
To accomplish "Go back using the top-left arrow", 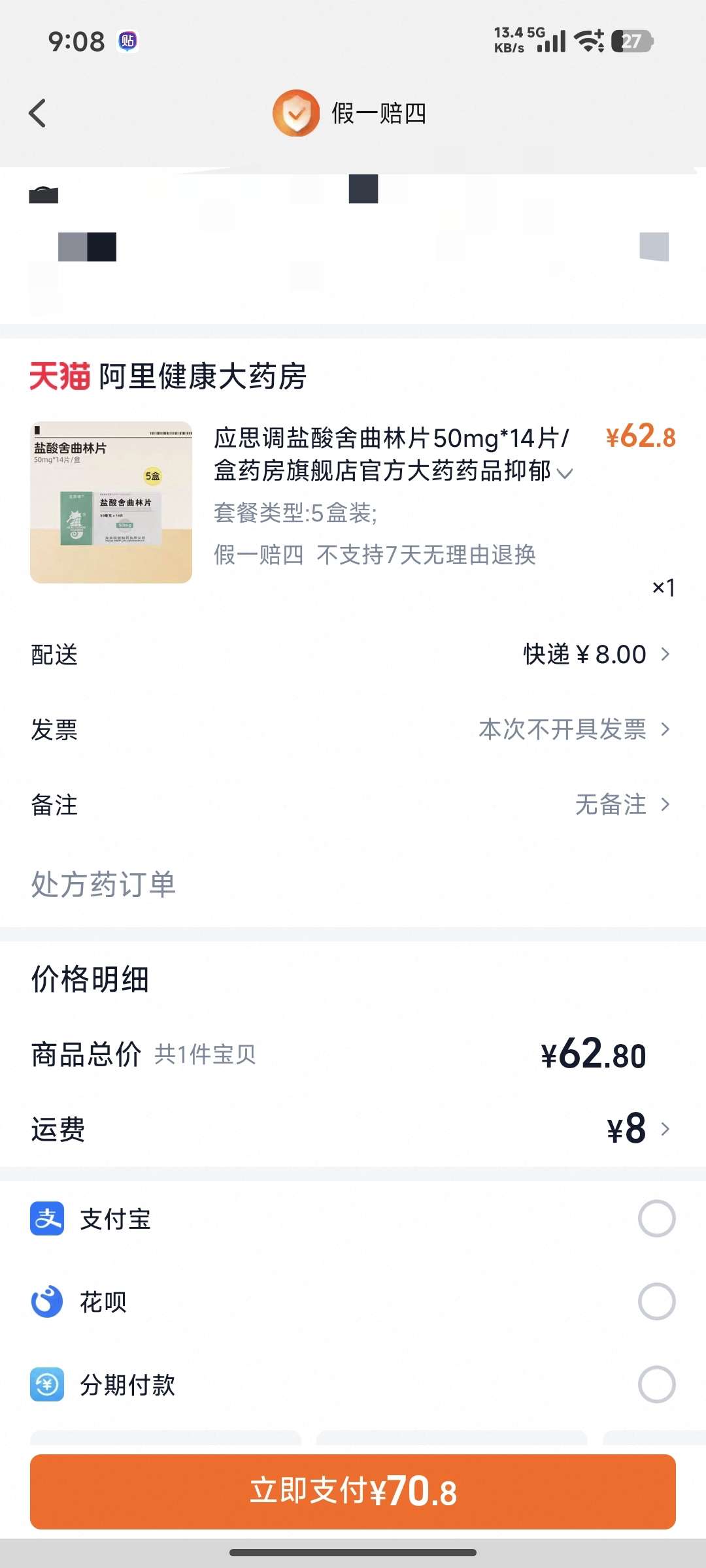I will tap(38, 113).
